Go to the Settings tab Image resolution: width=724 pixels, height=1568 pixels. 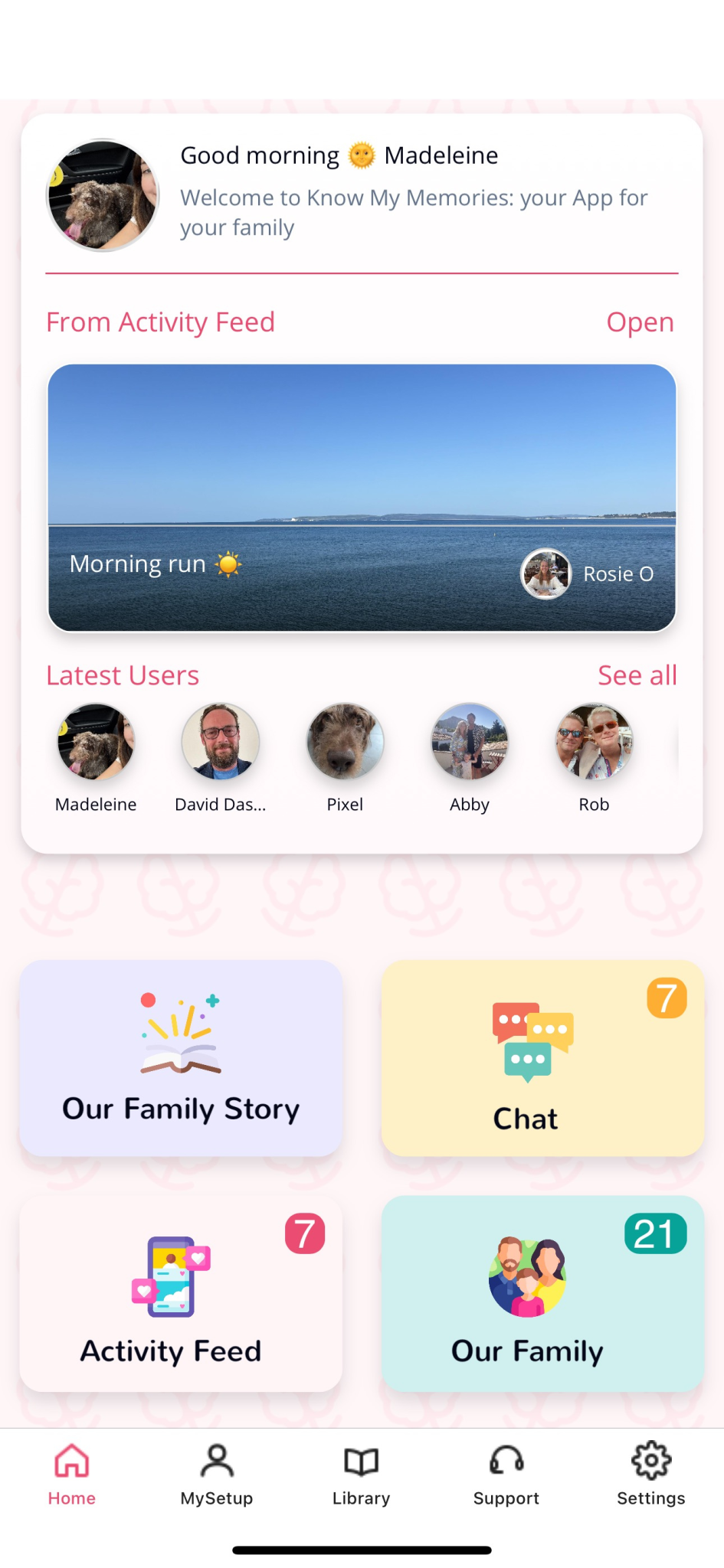pyautogui.click(x=651, y=1475)
